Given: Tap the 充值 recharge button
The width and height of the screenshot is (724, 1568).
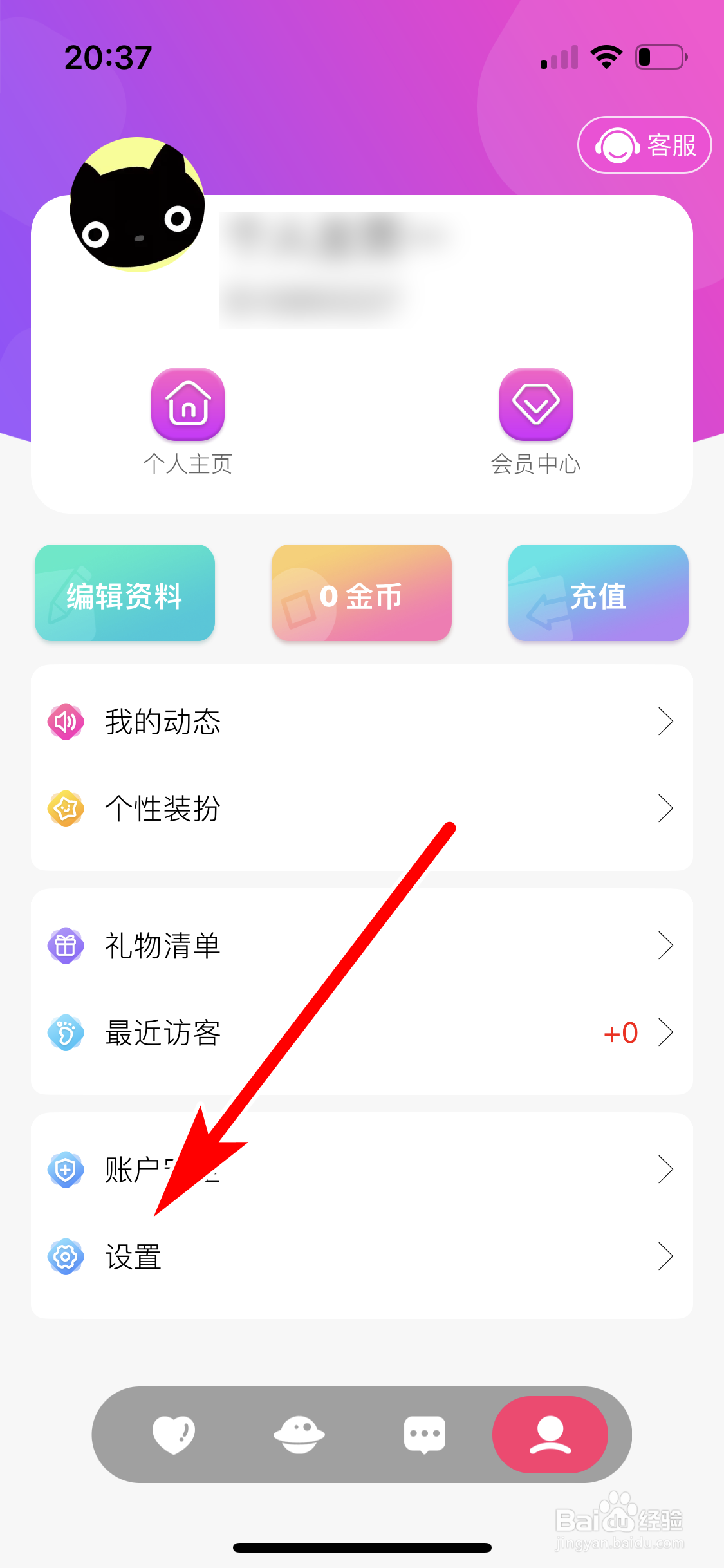Looking at the screenshot, I should (x=597, y=593).
